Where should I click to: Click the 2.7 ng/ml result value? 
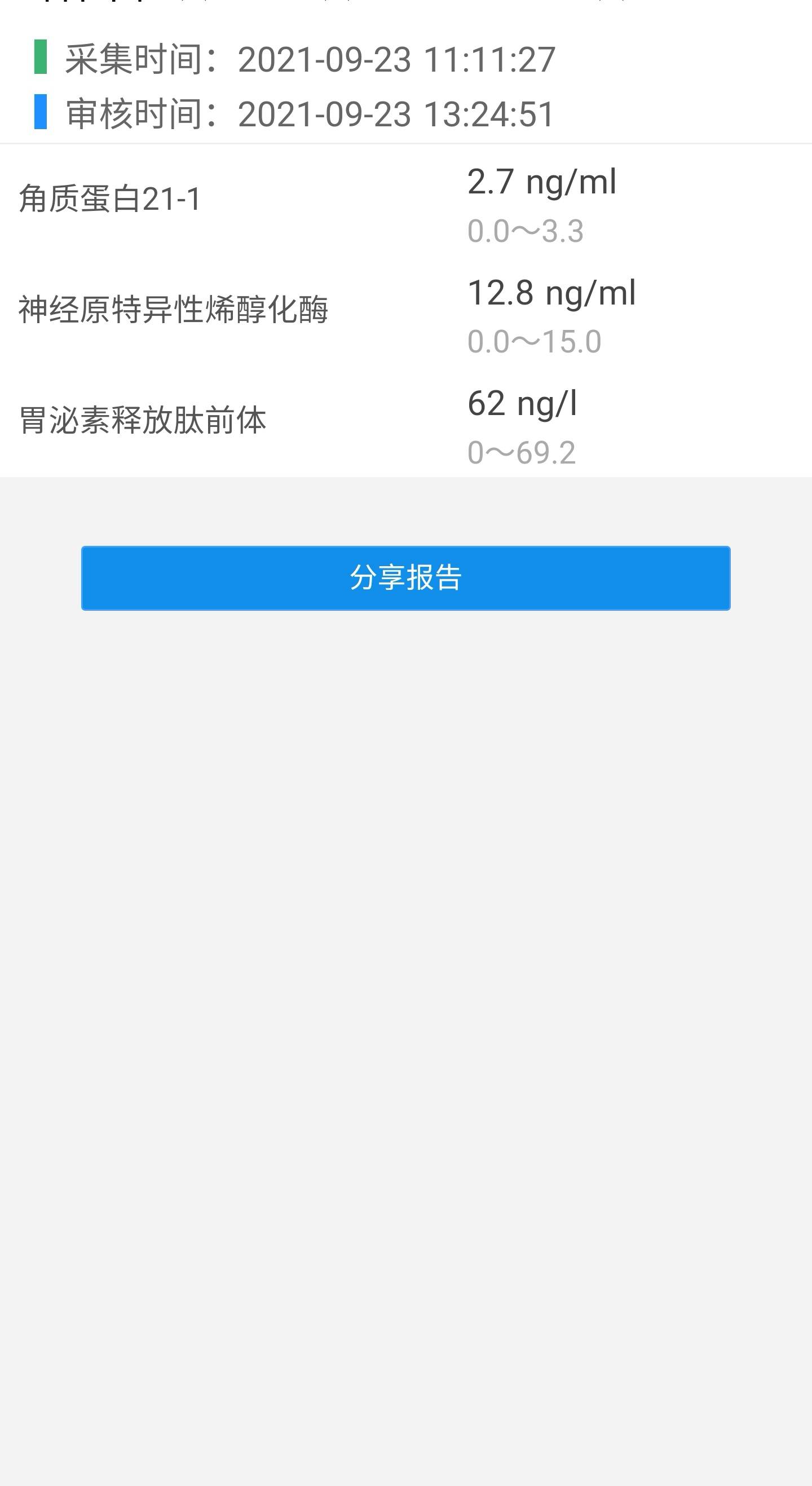coord(541,182)
